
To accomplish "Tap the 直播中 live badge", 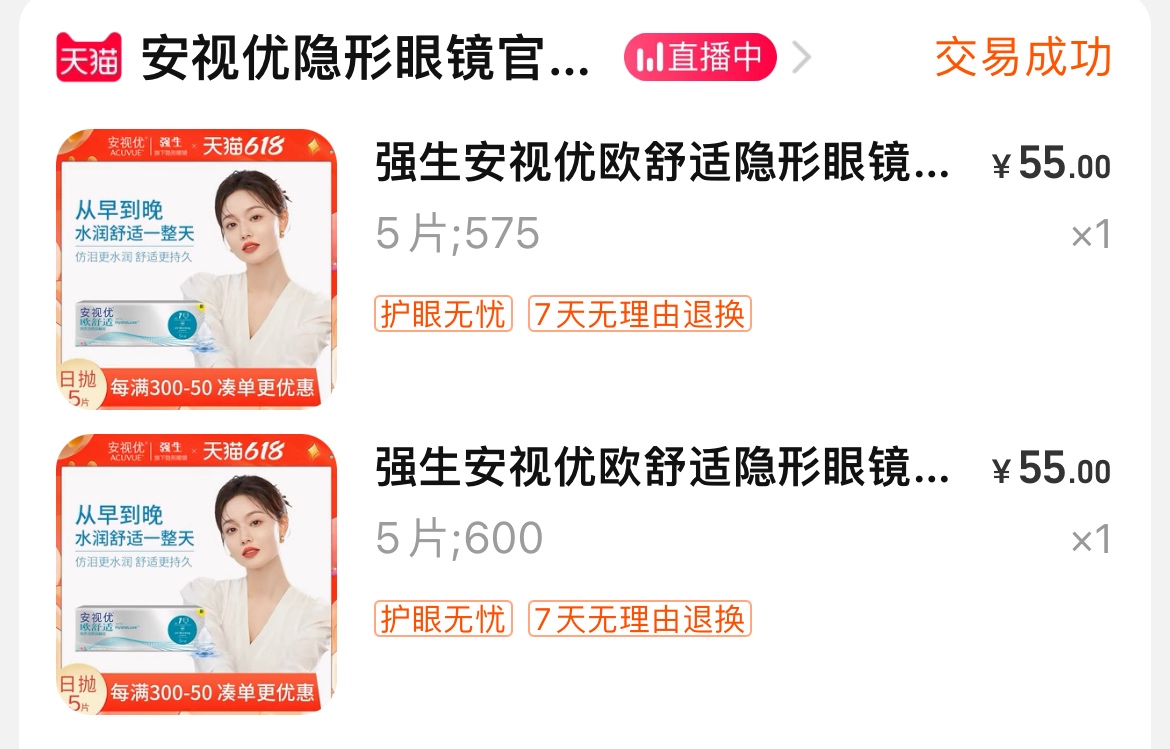I will [x=700, y=57].
